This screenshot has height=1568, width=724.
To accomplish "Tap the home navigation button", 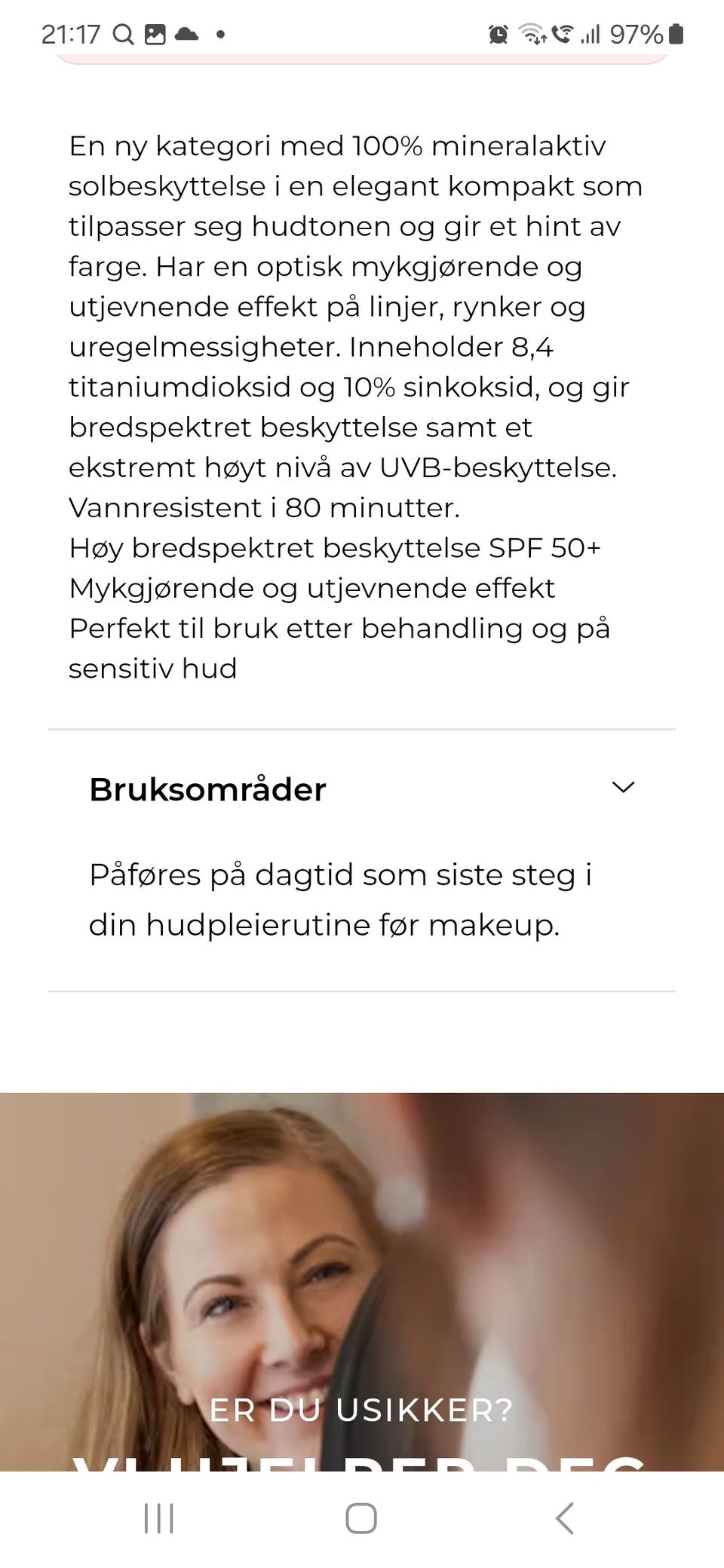I will tap(362, 1520).
